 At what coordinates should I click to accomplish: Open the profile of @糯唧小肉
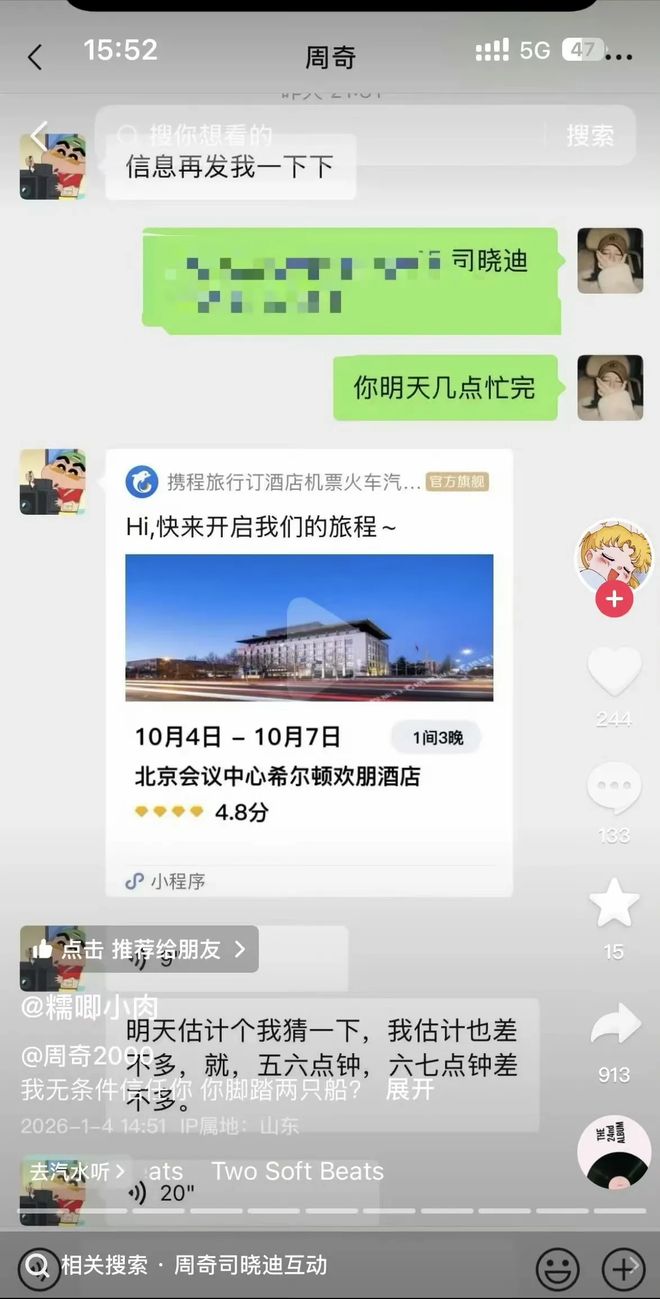click(x=90, y=1007)
